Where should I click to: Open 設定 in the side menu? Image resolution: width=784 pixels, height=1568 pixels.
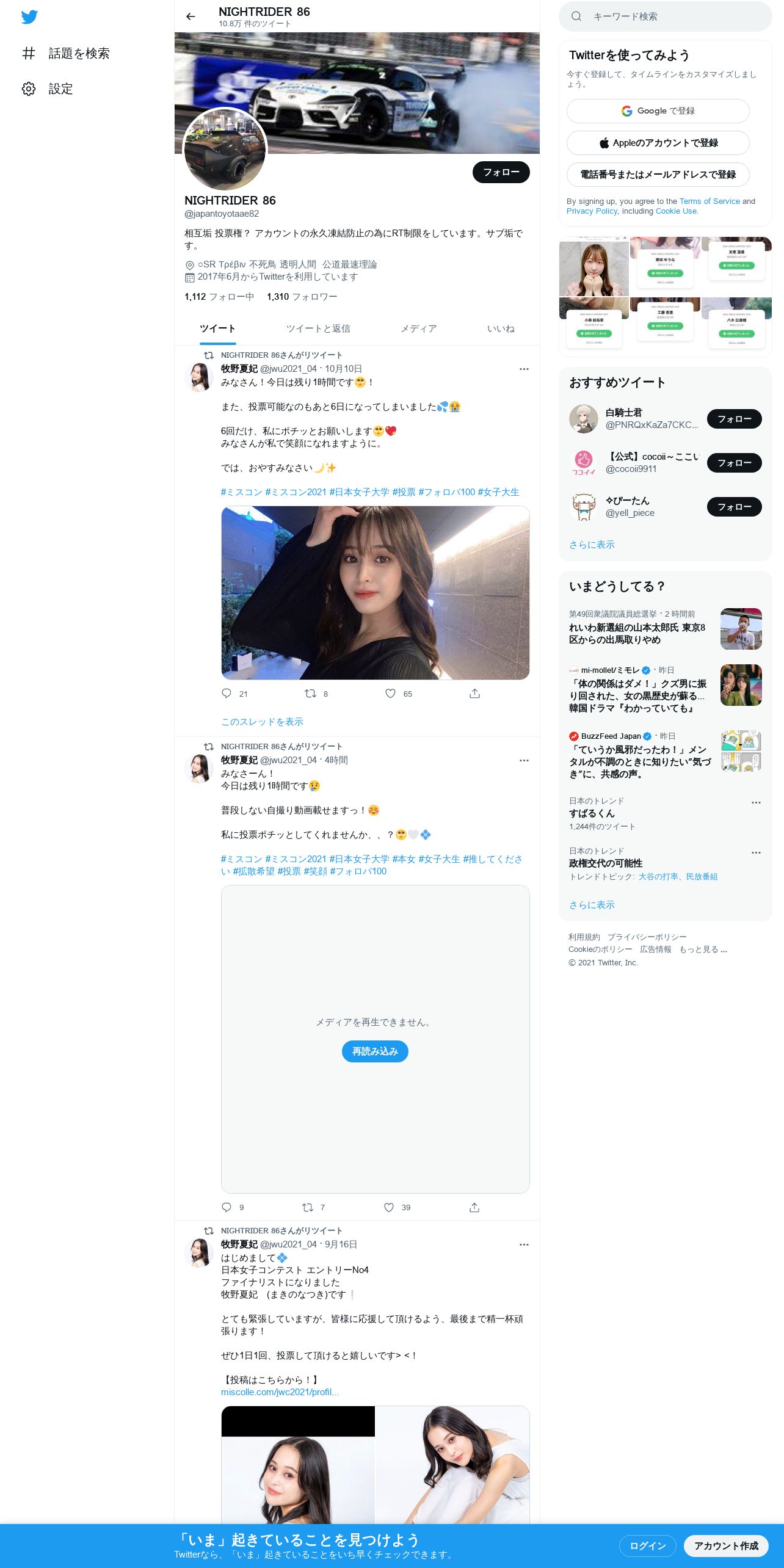point(48,89)
